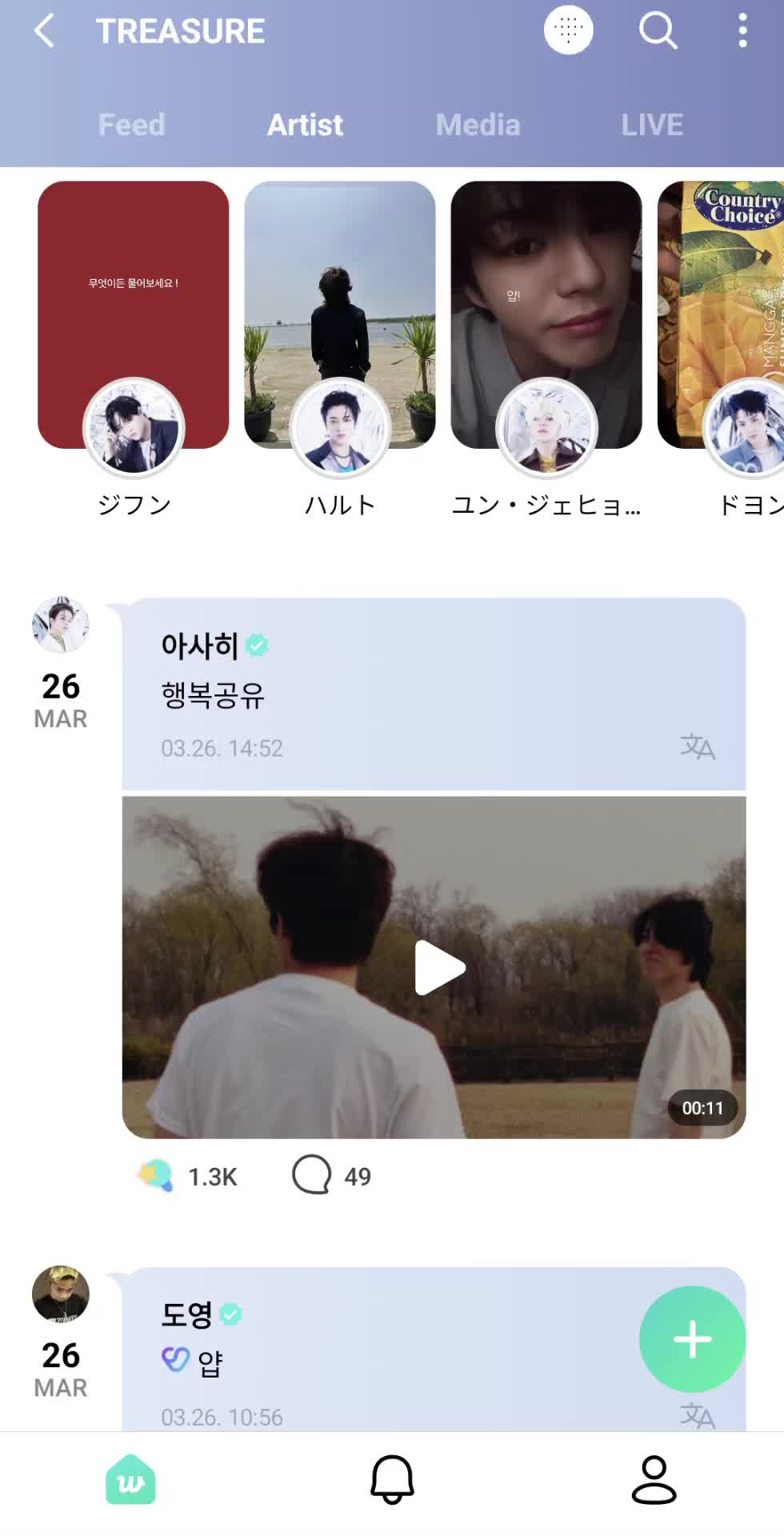Switch to the Feed tab
784x1536 pixels.
click(x=131, y=125)
